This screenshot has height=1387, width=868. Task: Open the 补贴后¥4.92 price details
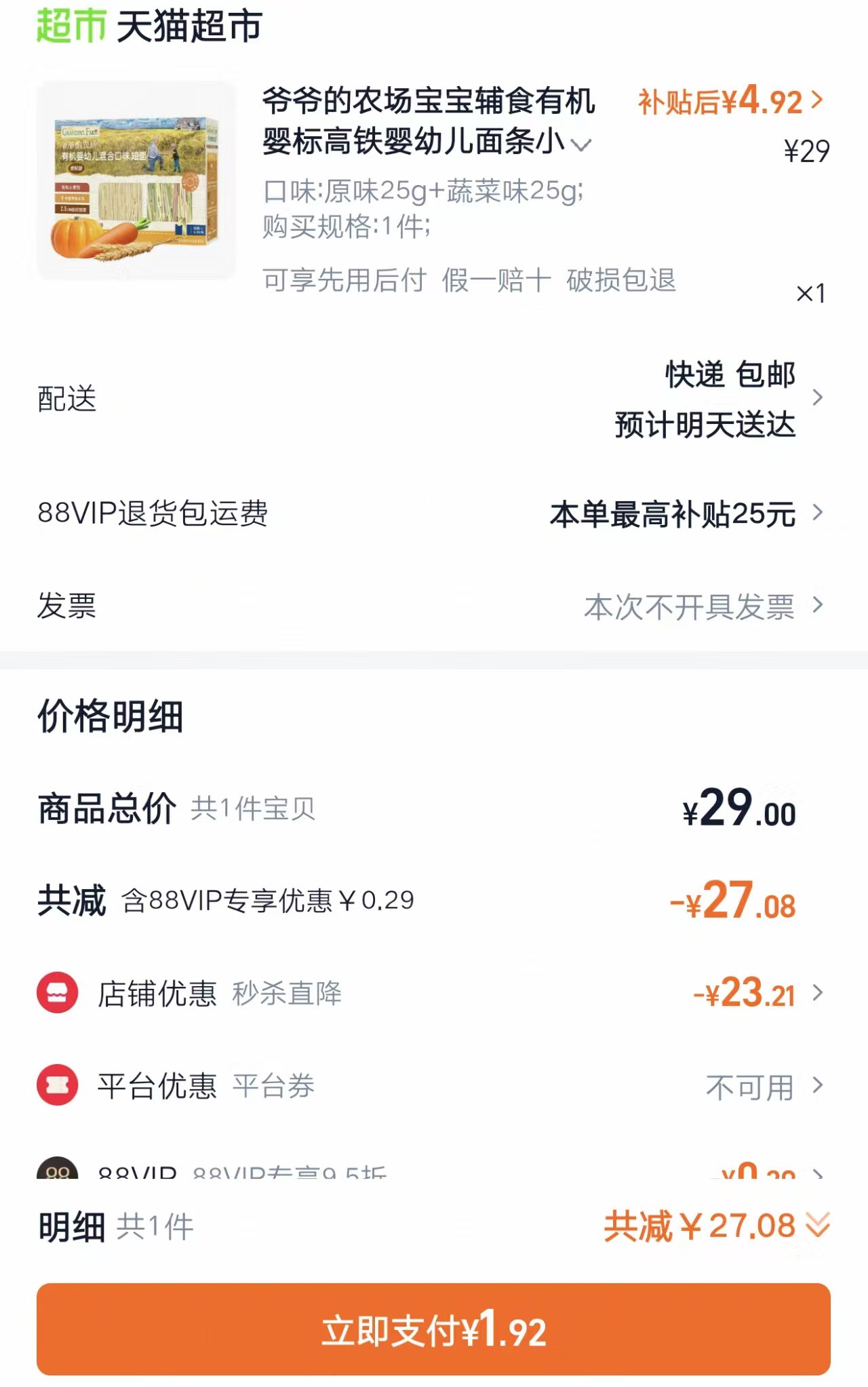(730, 102)
